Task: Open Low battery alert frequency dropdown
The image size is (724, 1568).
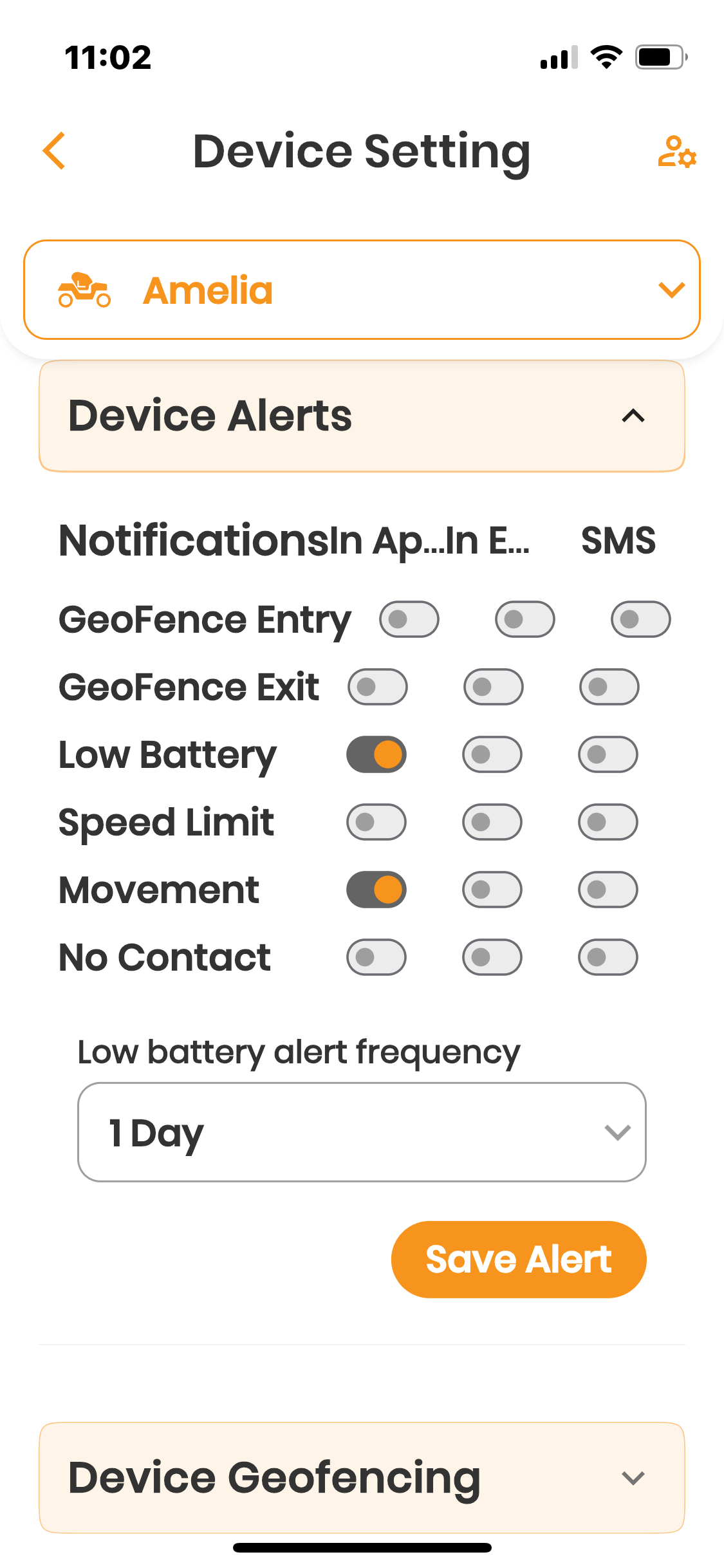Action: [362, 1132]
